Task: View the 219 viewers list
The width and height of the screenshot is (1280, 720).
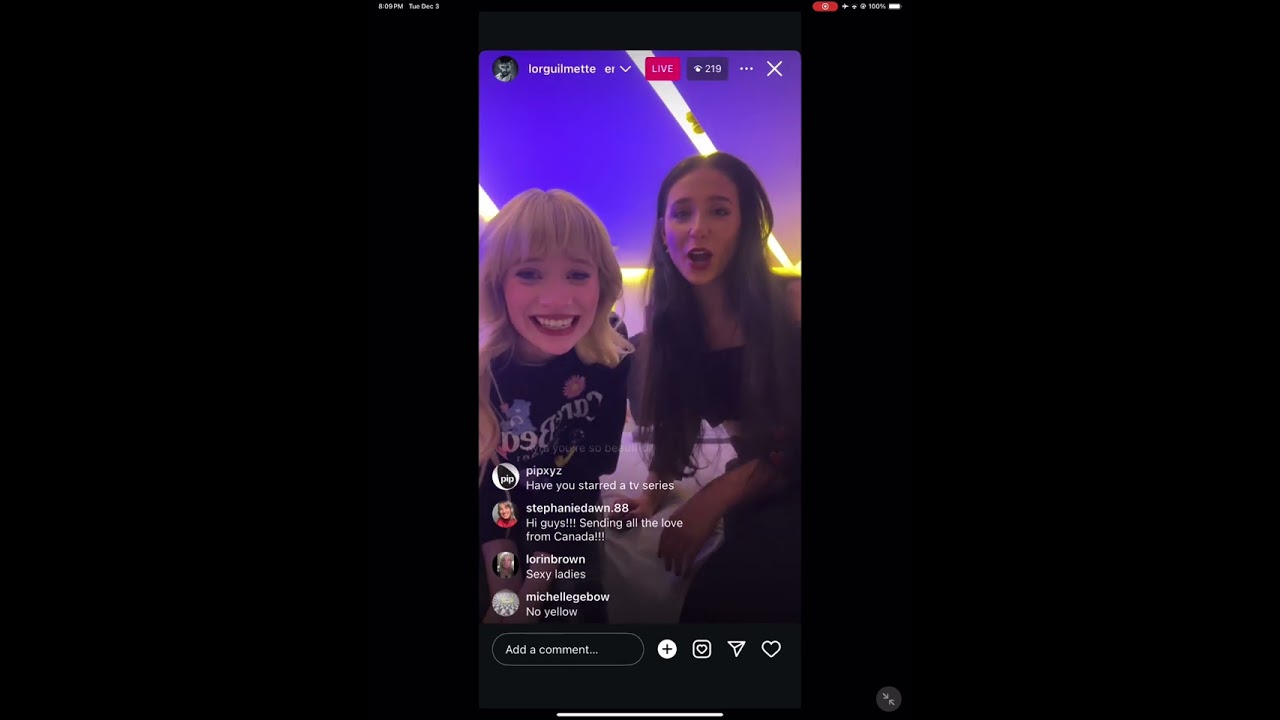Action: [x=707, y=69]
